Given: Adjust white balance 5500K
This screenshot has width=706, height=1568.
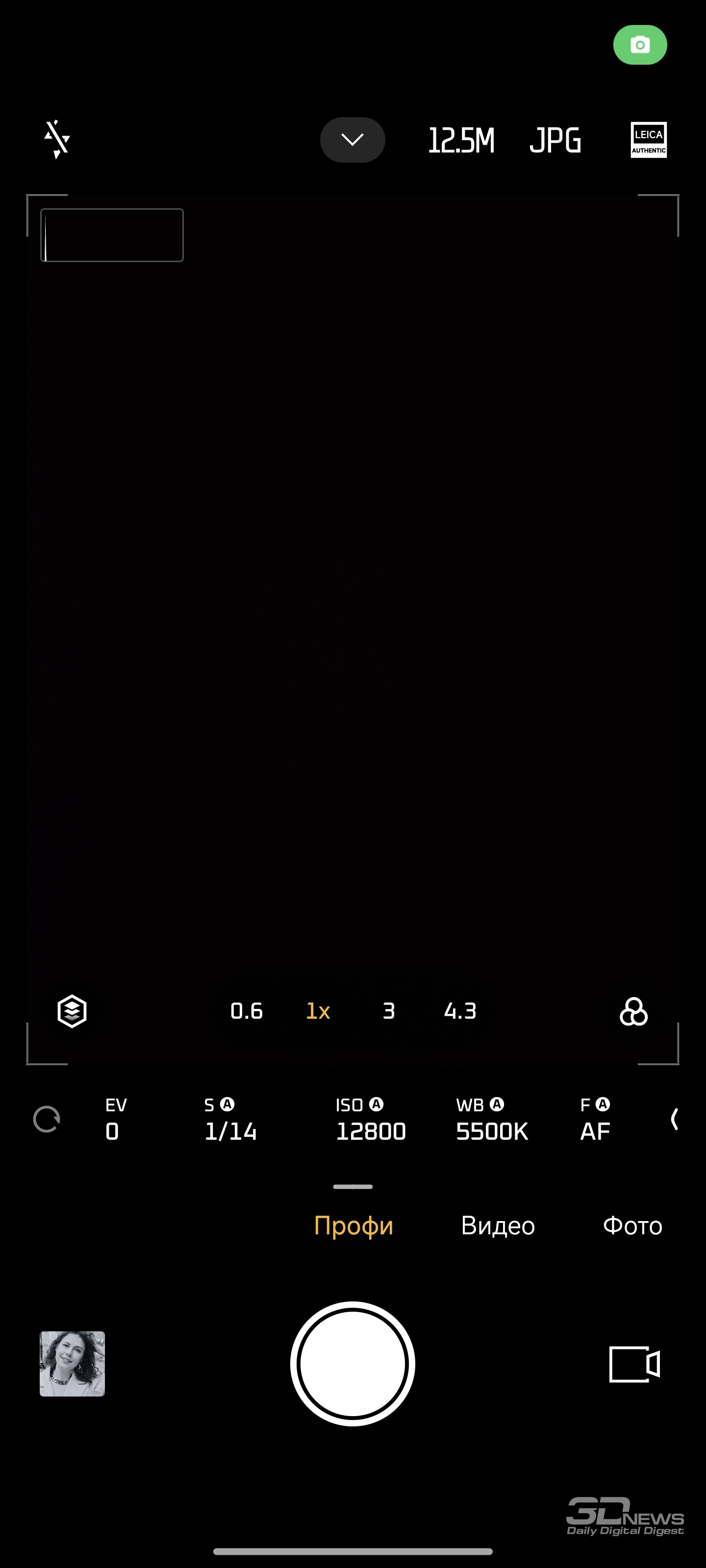Looking at the screenshot, I should [x=492, y=1119].
